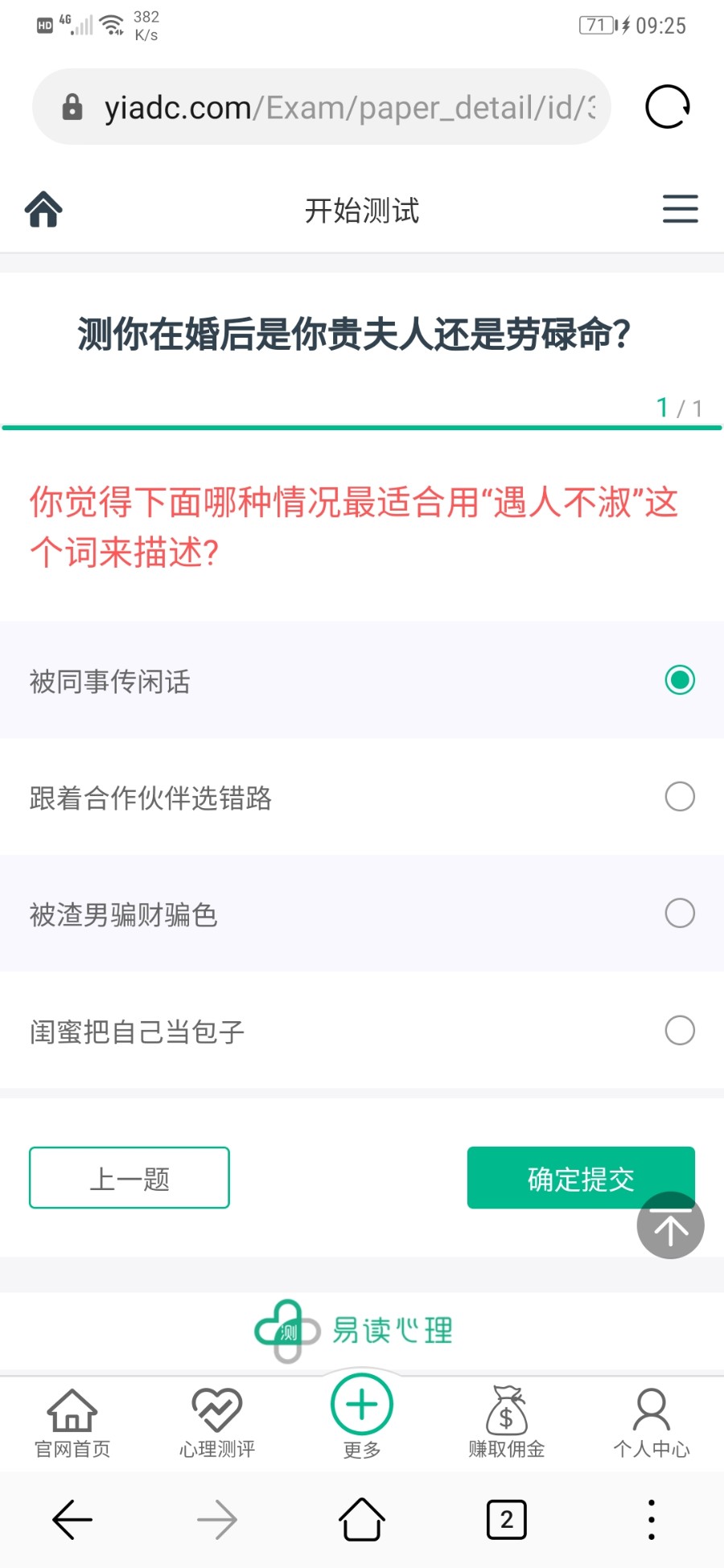The height and width of the screenshot is (1568, 724).
Task: Open the browser tabs switcher
Action: [x=507, y=1520]
